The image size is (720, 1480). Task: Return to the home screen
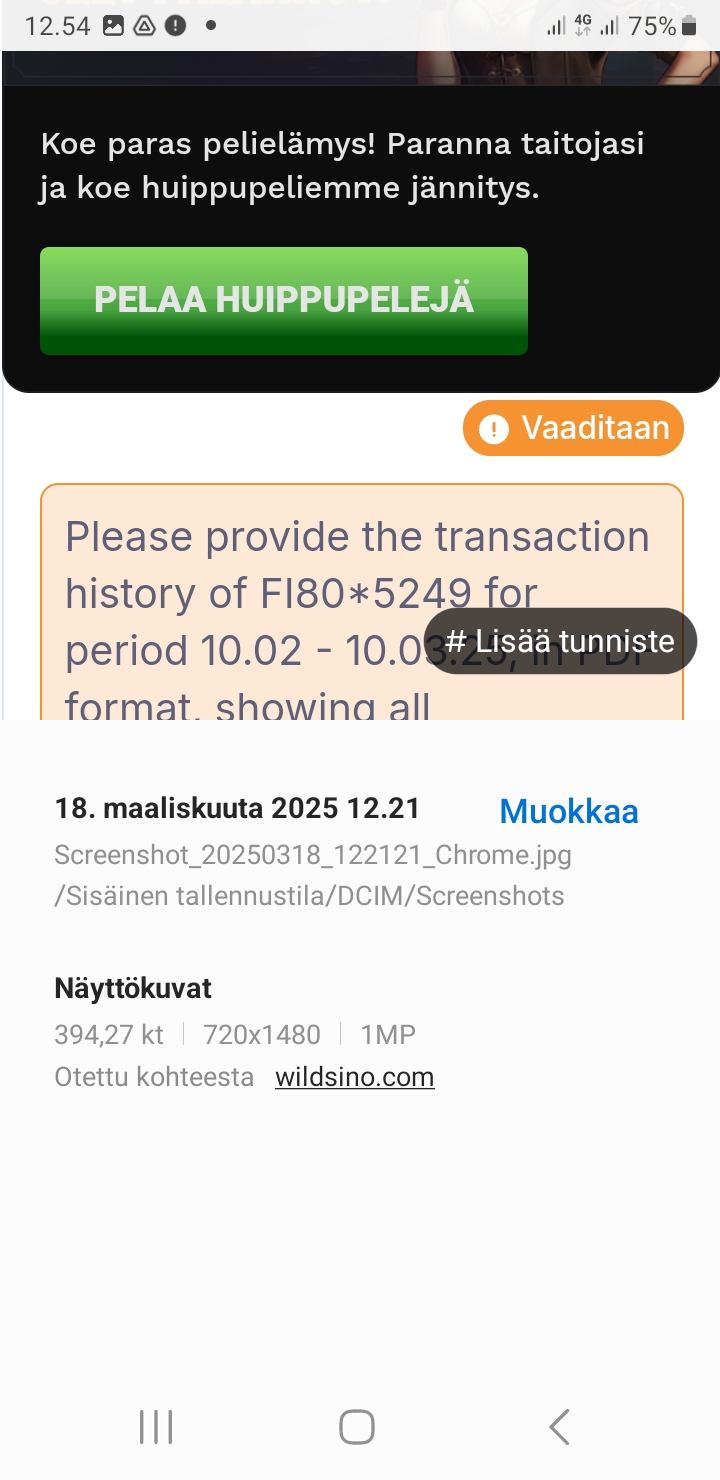point(357,1427)
